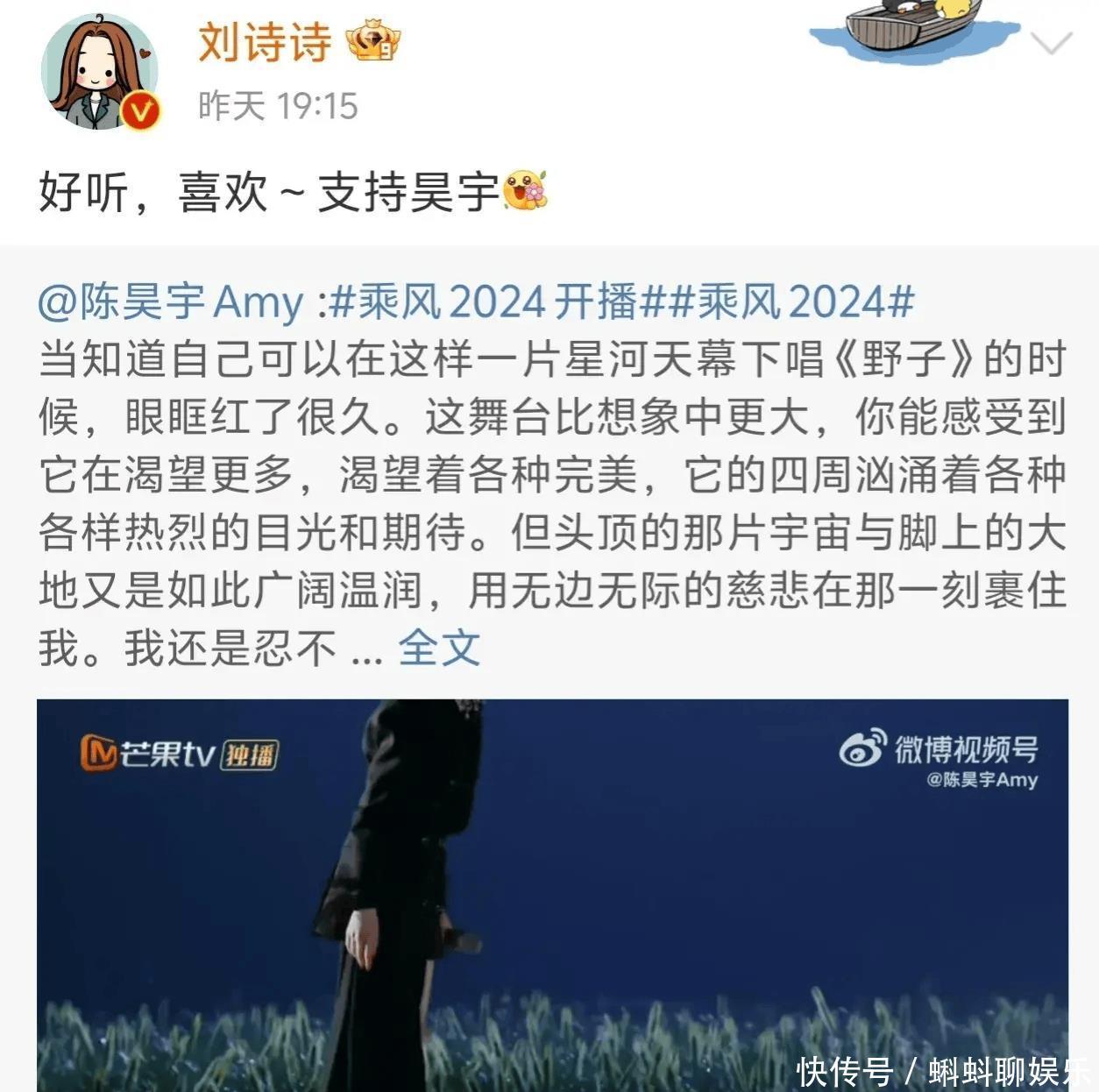Open the @陈昊宇Amy mention

(171, 302)
